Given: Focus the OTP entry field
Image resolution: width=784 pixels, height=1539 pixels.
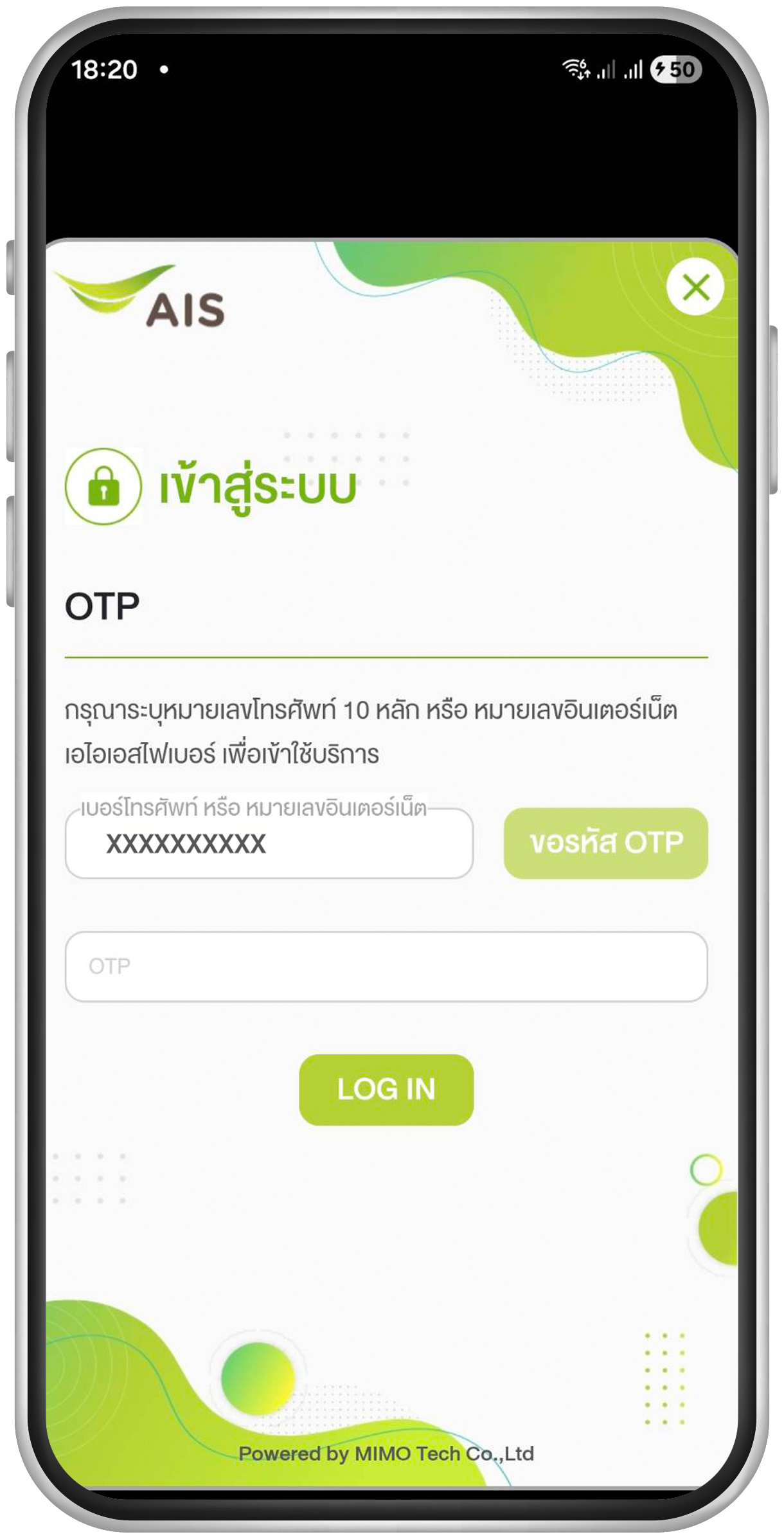Looking at the screenshot, I should [386, 966].
